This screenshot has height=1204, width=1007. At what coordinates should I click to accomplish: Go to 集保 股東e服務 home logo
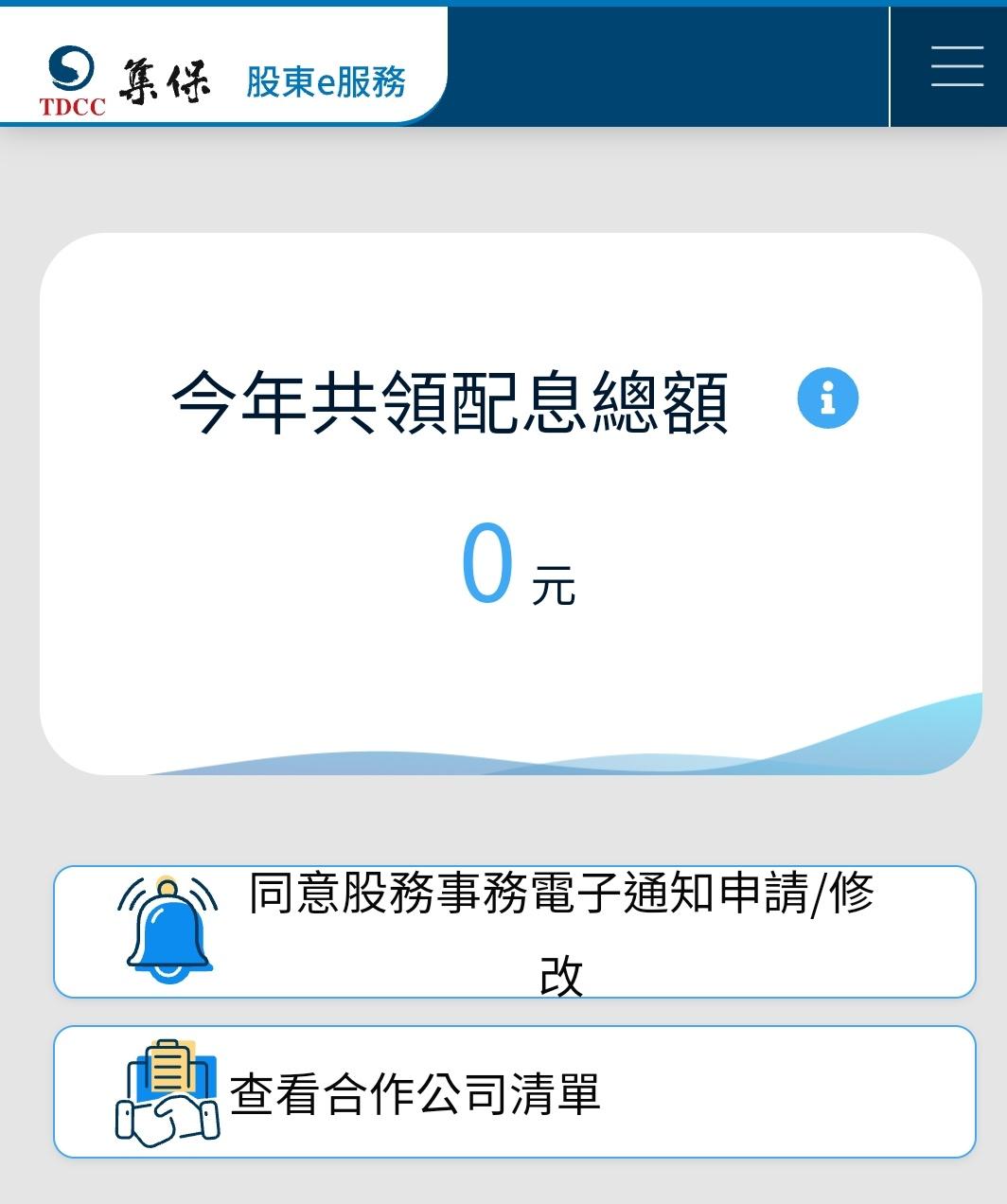tap(223, 80)
